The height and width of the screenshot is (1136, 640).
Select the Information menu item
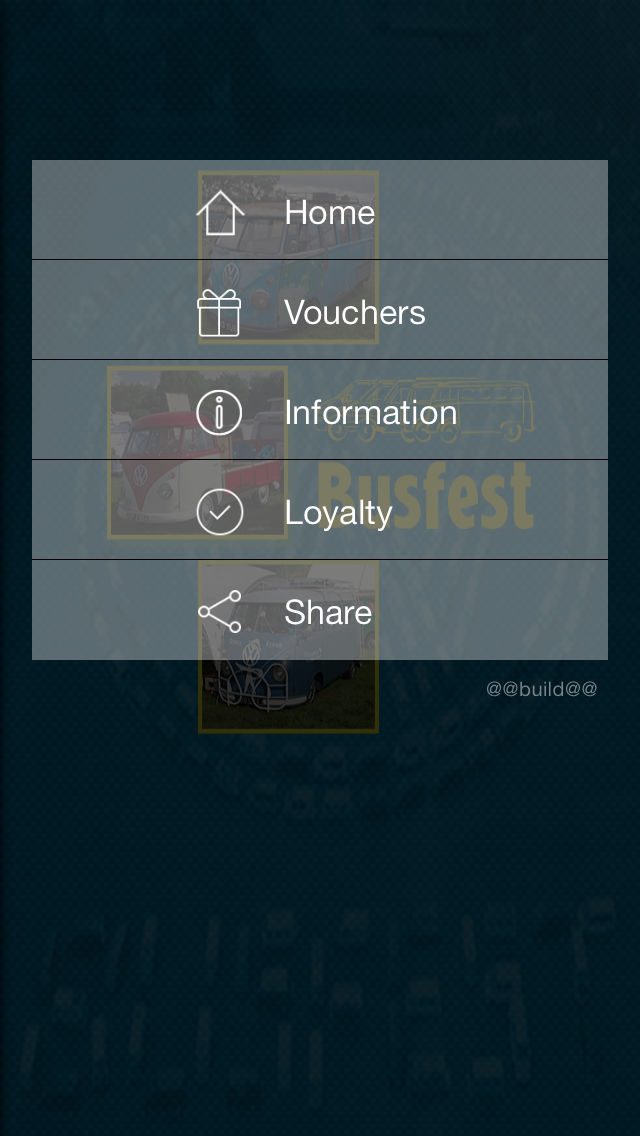(x=320, y=410)
